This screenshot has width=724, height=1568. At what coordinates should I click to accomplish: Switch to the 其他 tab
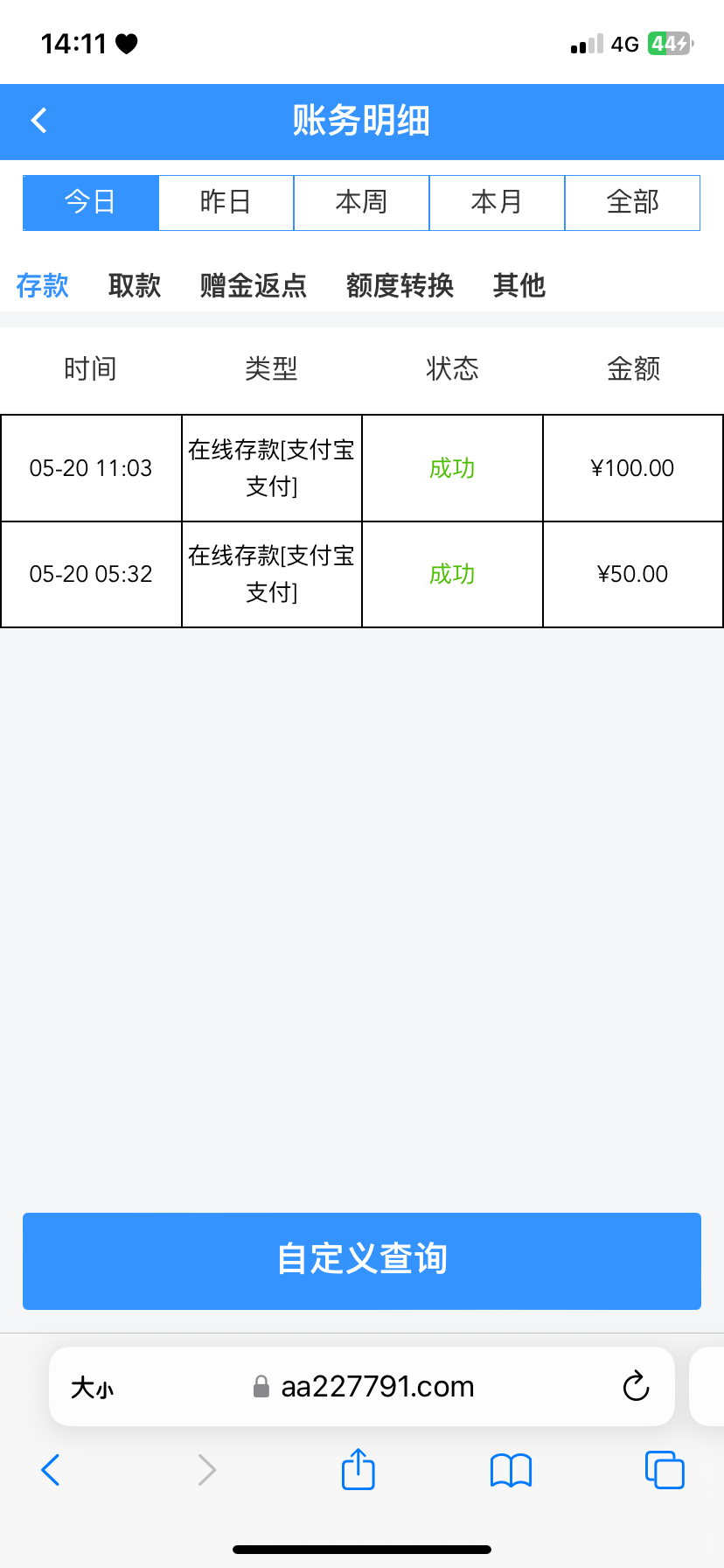coord(519,285)
